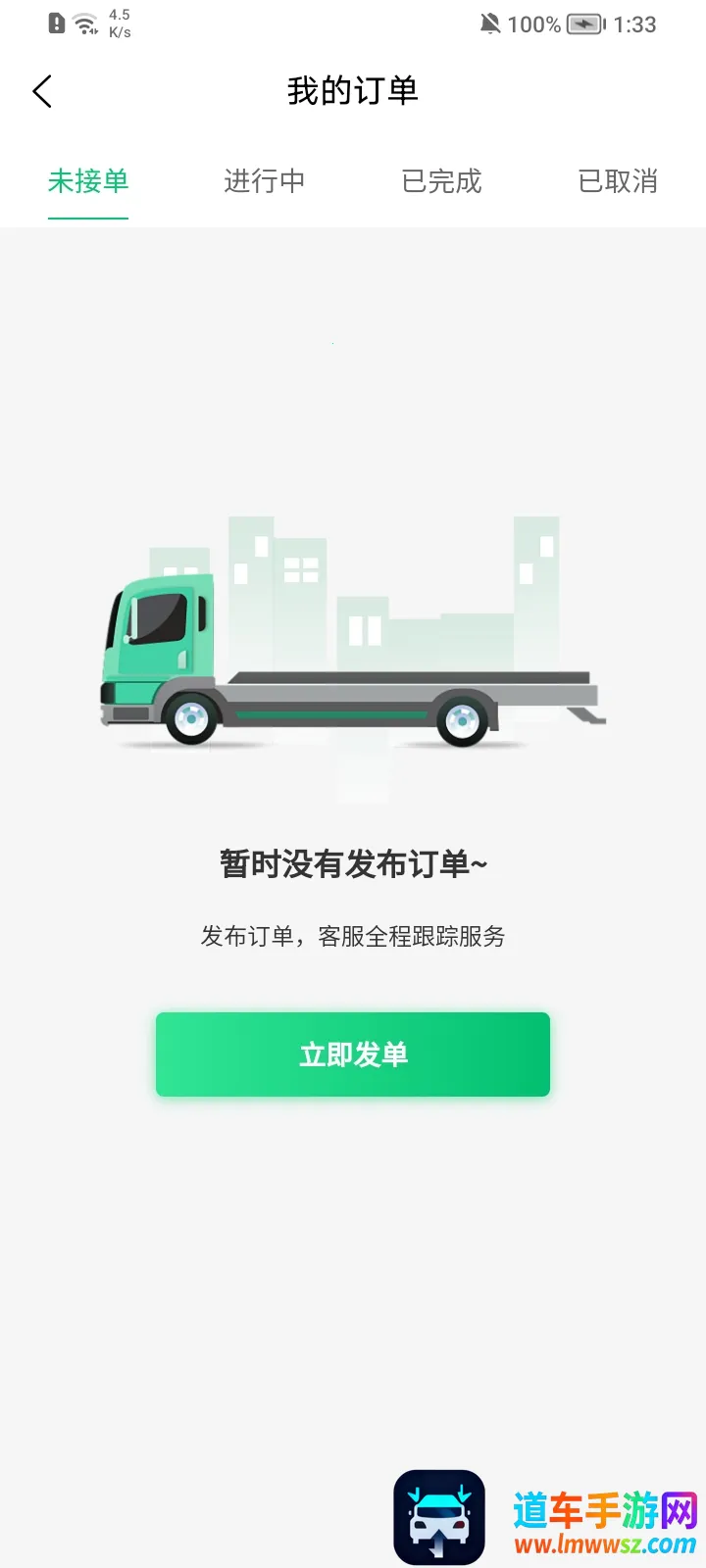Image resolution: width=706 pixels, height=1568 pixels.
Task: Open the 已完成 orders tab
Action: [x=441, y=181]
